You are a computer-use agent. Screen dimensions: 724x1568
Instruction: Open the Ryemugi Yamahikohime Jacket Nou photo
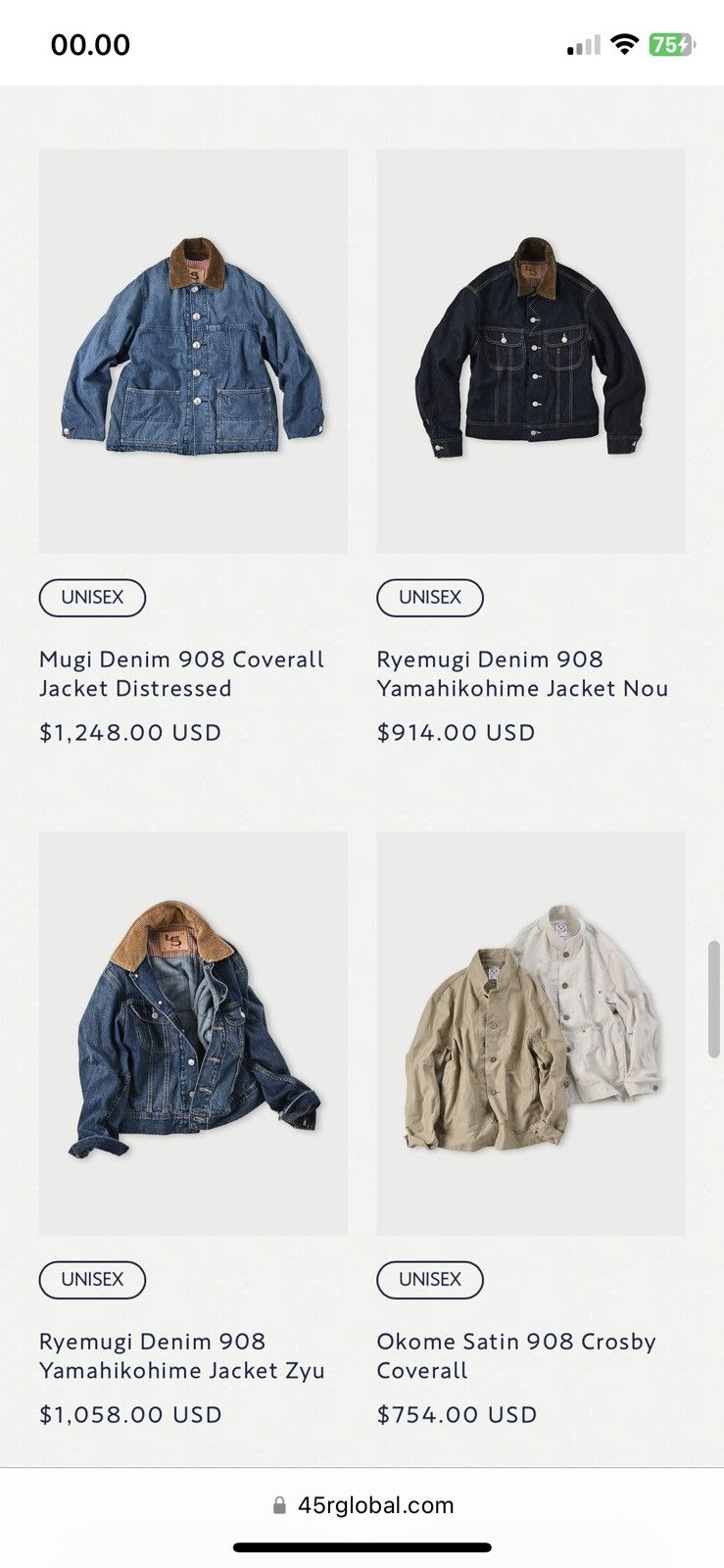click(530, 351)
